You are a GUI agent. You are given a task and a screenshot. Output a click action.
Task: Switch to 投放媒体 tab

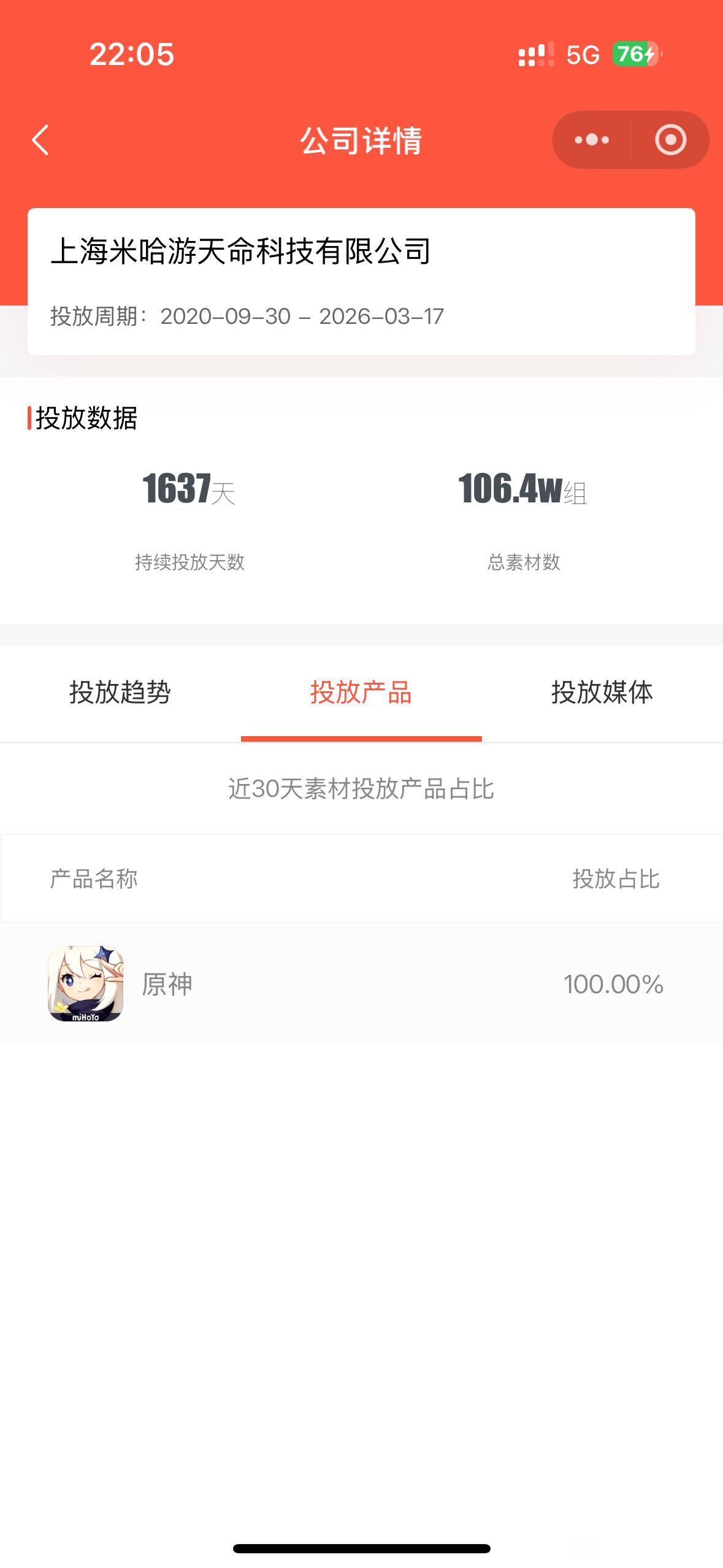click(x=602, y=693)
